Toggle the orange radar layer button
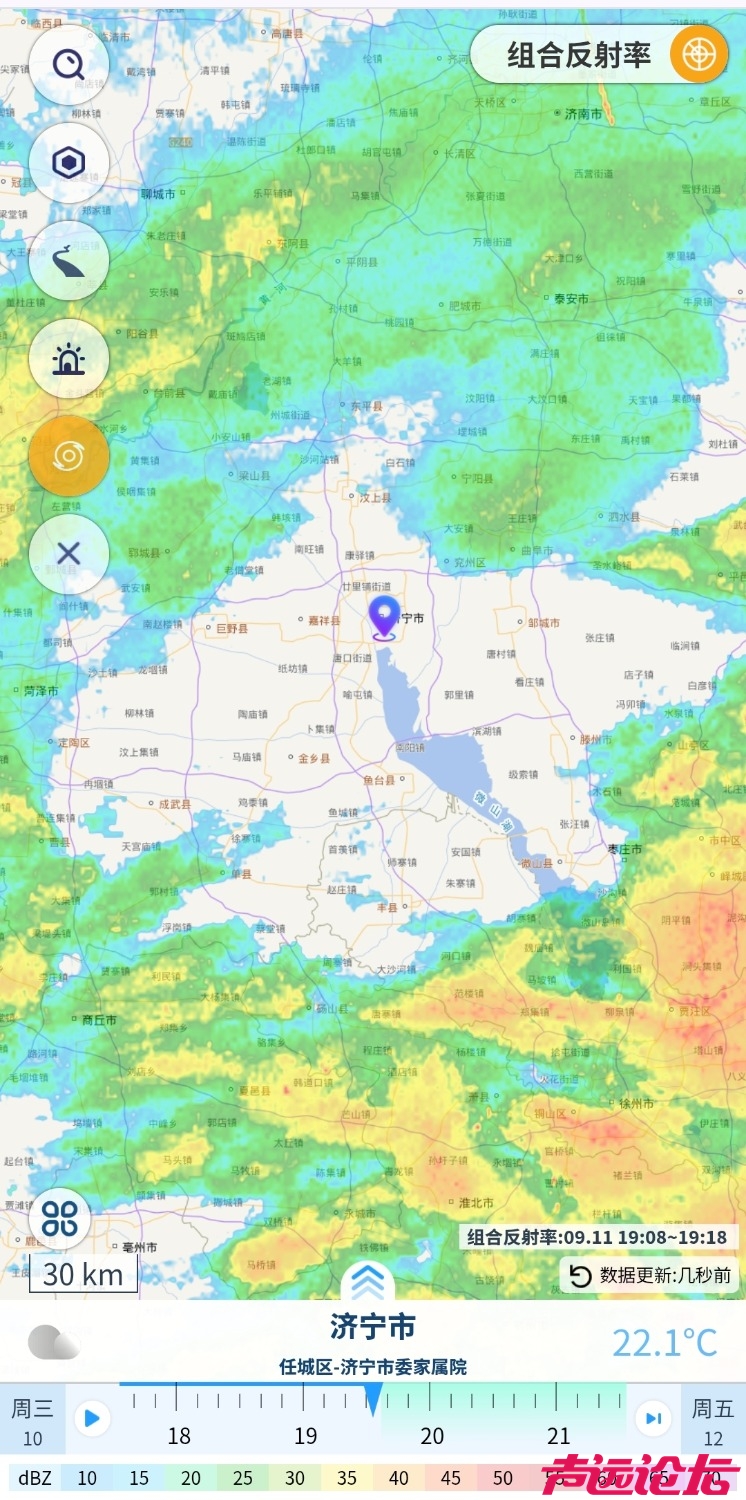746x1500 pixels. 68,456
